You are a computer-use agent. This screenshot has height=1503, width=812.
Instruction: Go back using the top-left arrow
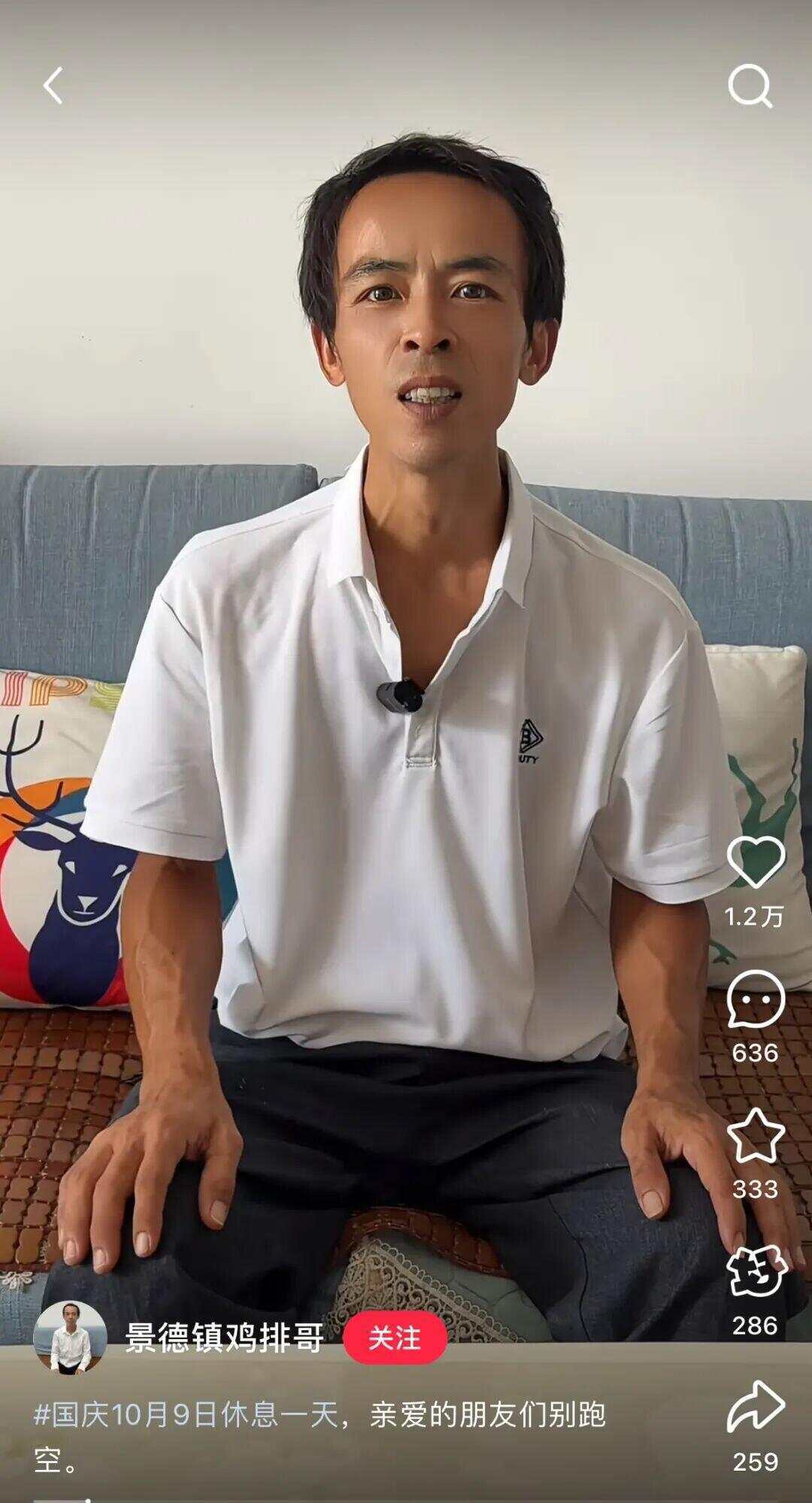(53, 86)
